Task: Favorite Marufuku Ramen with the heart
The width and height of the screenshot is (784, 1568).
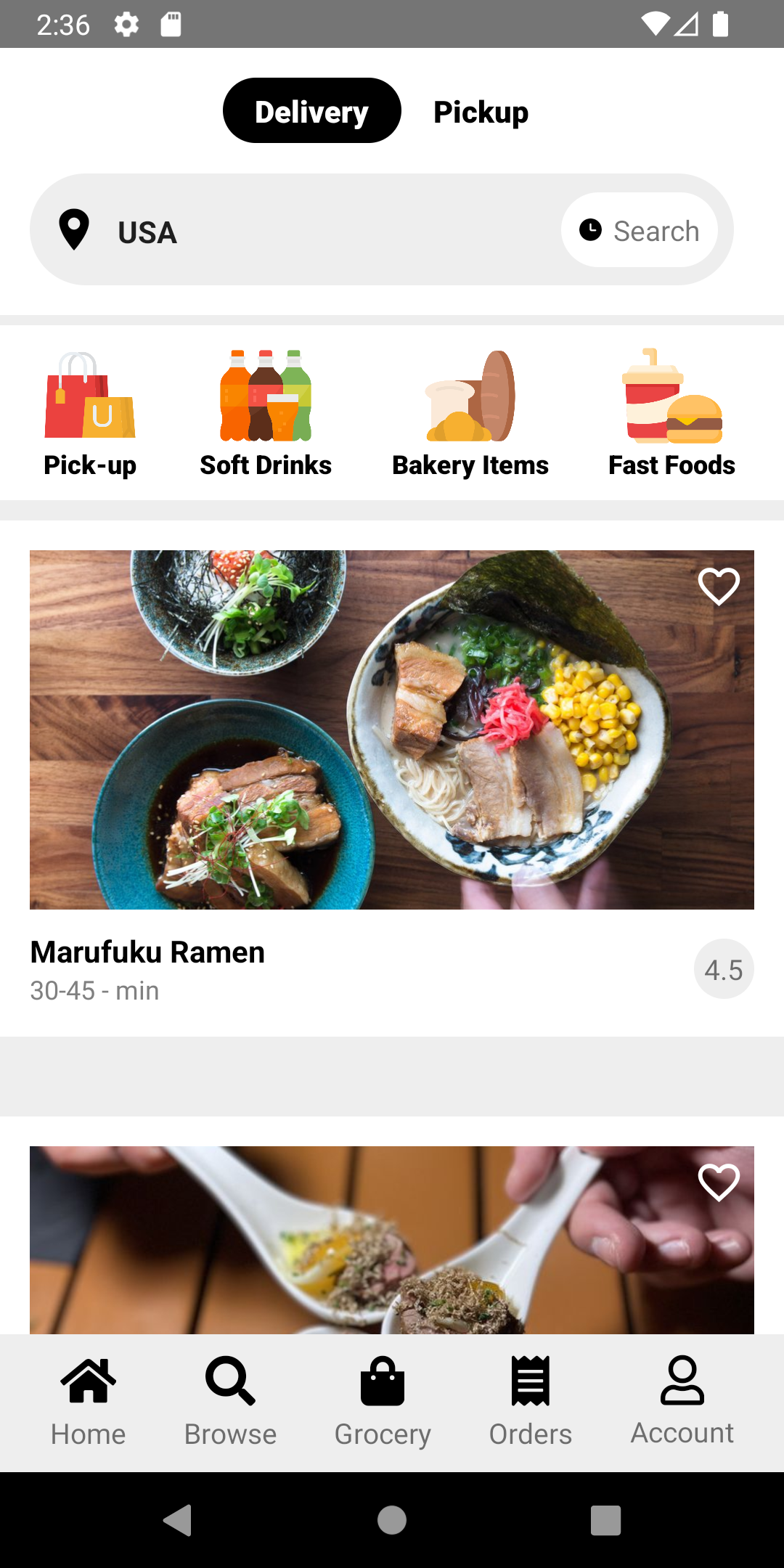Action: click(x=718, y=586)
